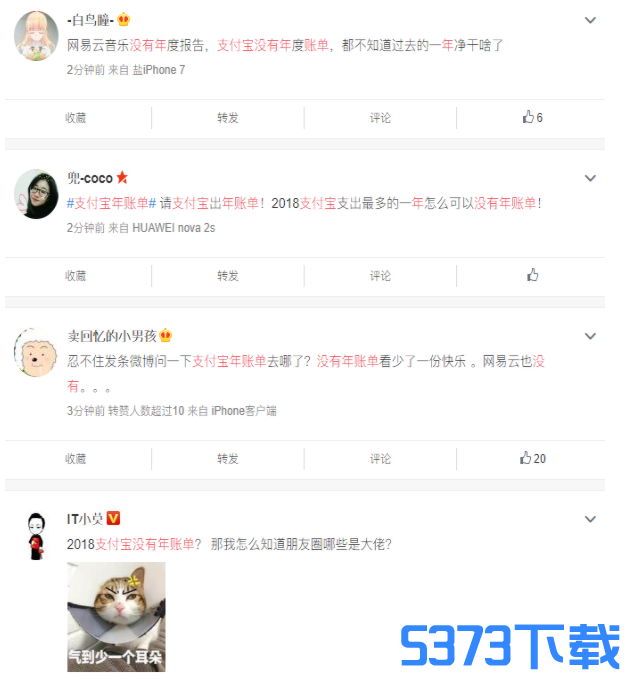The image size is (634, 679).
Task: Like 兜-coco's post
Action: pos(532,275)
